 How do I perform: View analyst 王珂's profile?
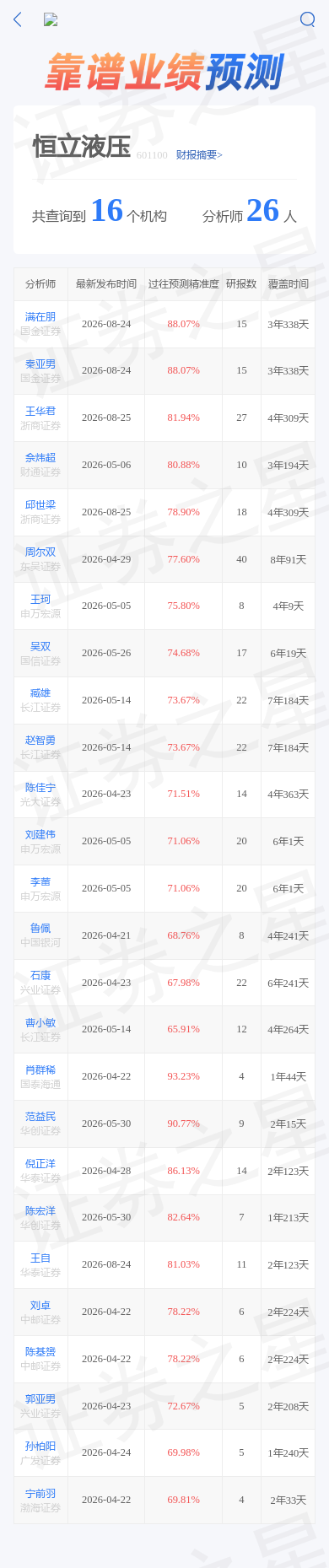coord(40,599)
